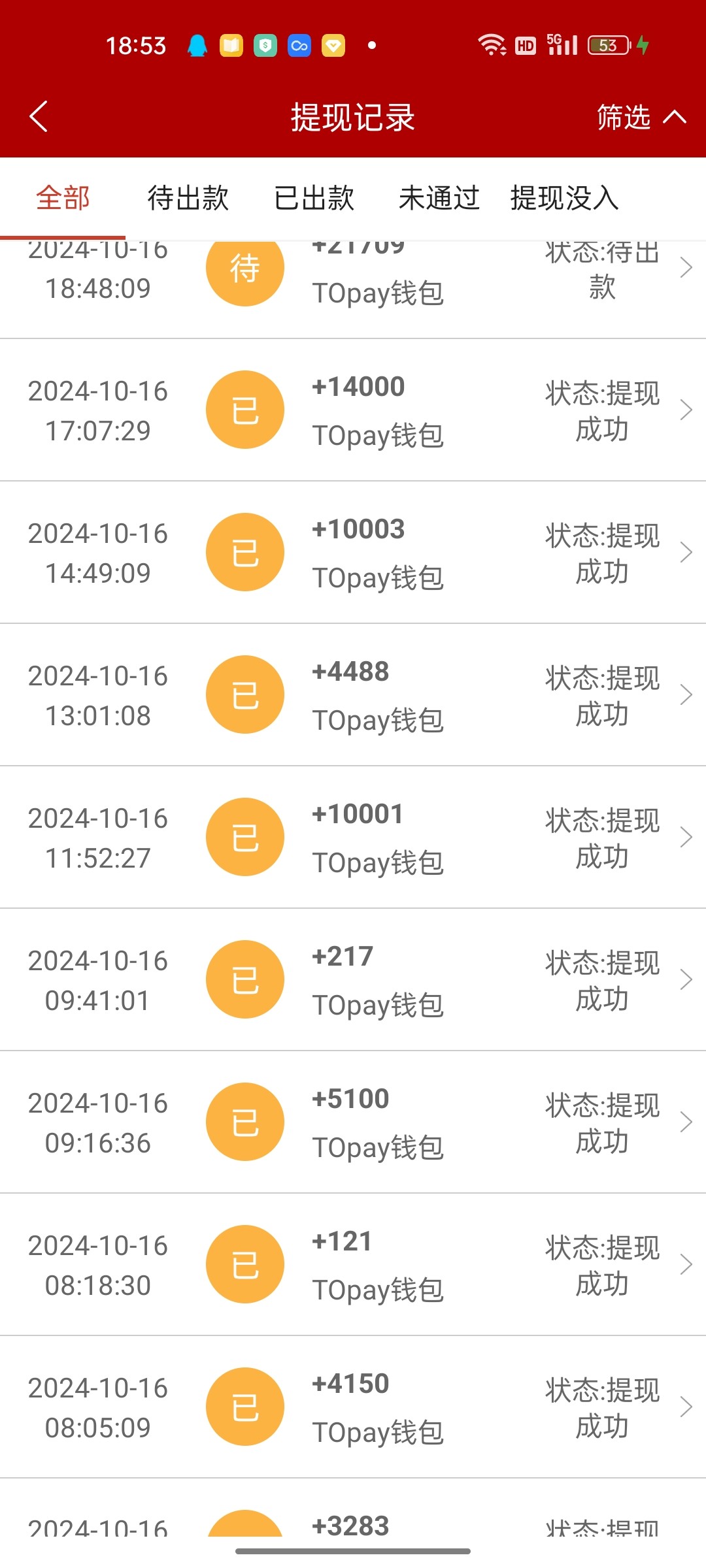Go back from withdrawal records

(x=39, y=117)
